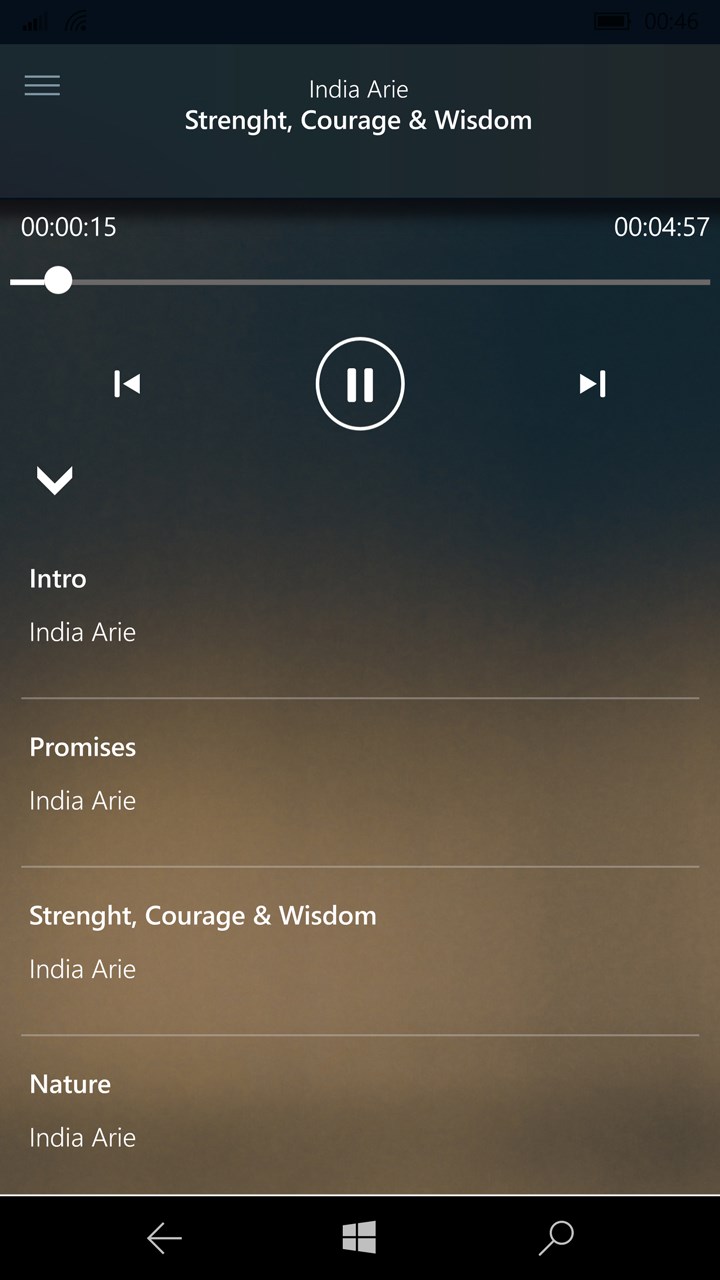This screenshot has height=1280, width=720.
Task: Collapse the playlist with the down chevron
Action: (54, 481)
